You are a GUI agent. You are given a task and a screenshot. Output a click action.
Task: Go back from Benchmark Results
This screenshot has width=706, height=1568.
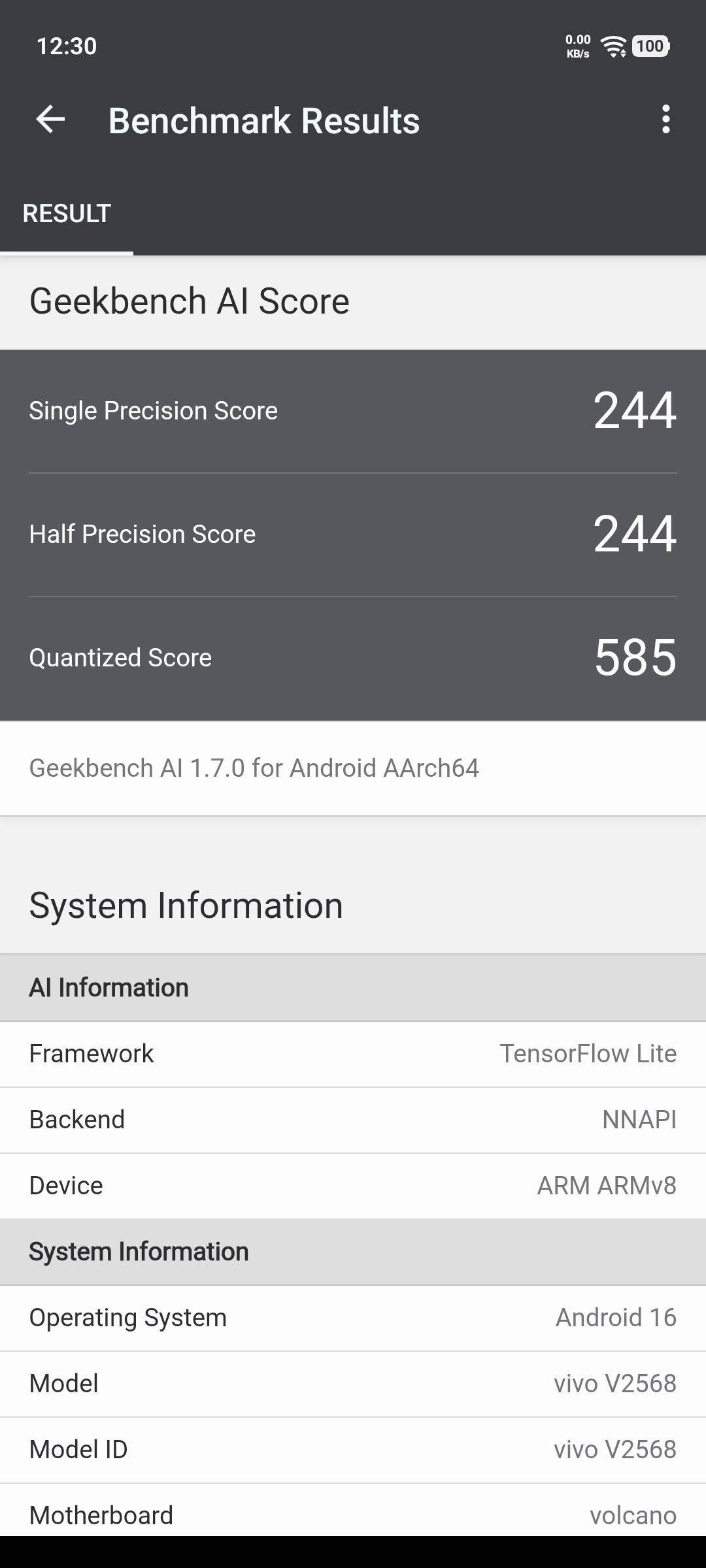click(50, 120)
